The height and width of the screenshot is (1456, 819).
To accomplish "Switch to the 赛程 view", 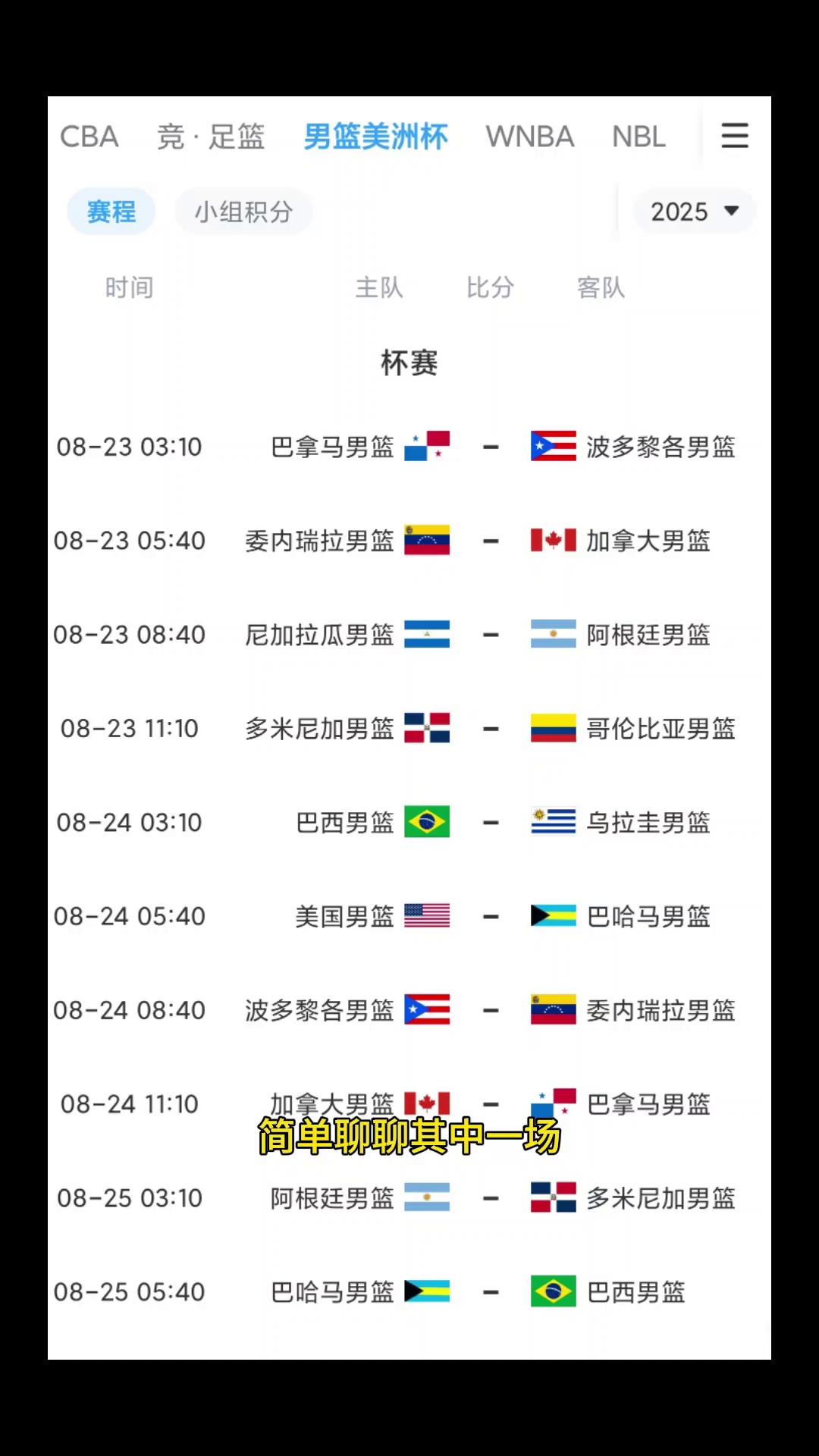I will 111,212.
